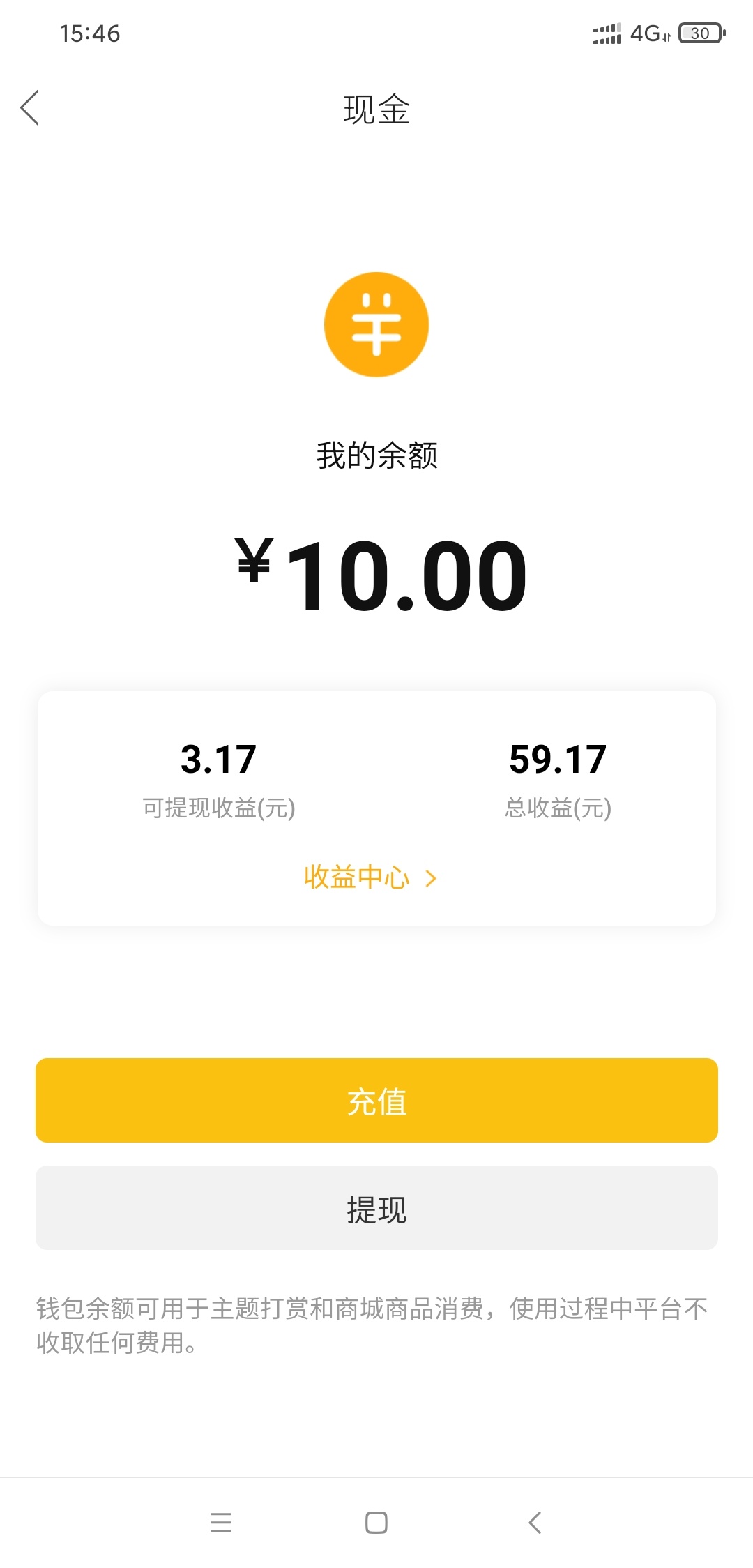Tap the 充值 recharge button
Screen dimensions: 753x1568
tap(376, 1100)
